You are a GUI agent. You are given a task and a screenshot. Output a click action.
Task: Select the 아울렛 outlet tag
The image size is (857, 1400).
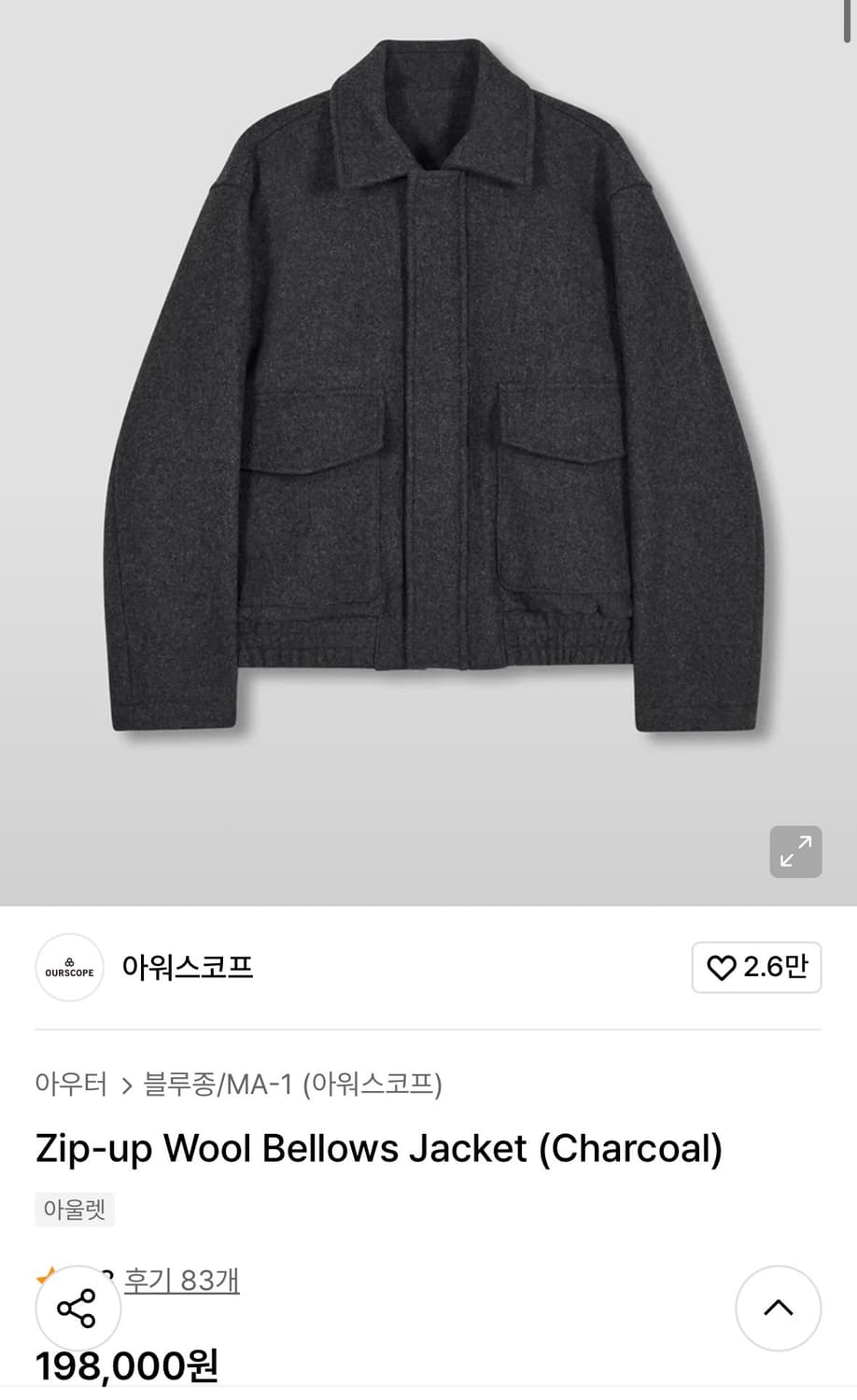(75, 1209)
